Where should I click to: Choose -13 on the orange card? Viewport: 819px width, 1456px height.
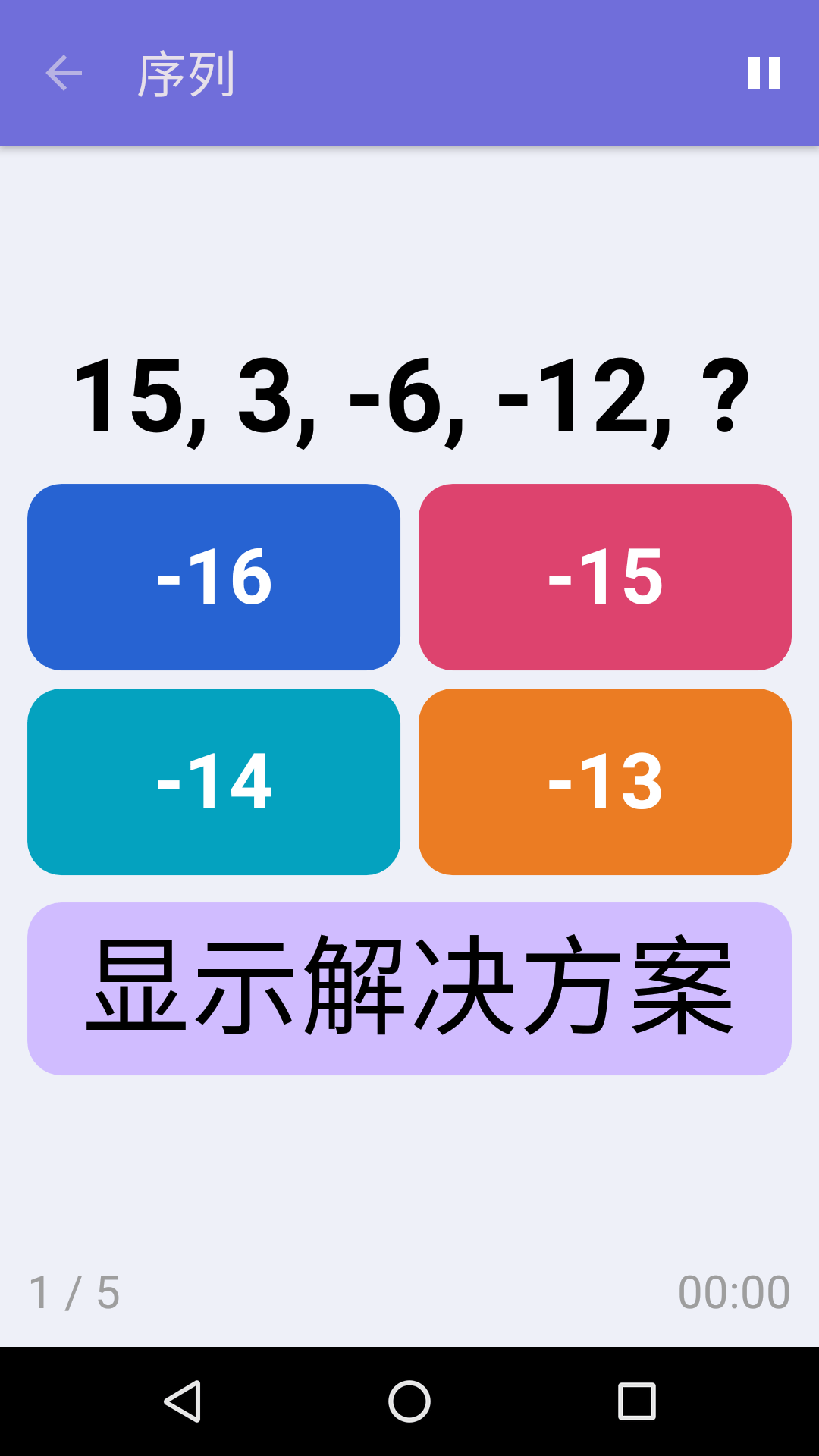[x=604, y=781]
